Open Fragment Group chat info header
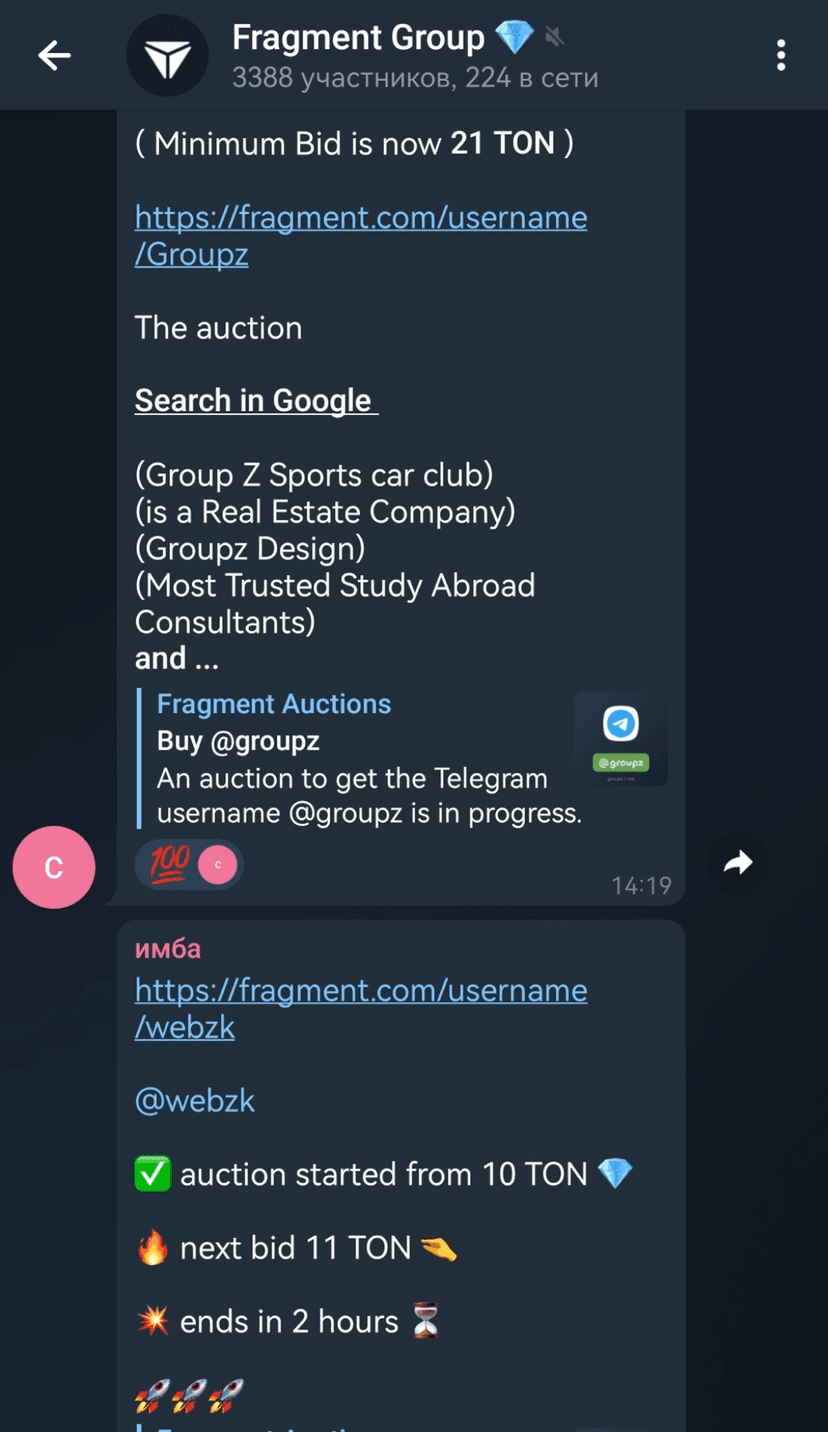828x1432 pixels. pyautogui.click(x=400, y=55)
